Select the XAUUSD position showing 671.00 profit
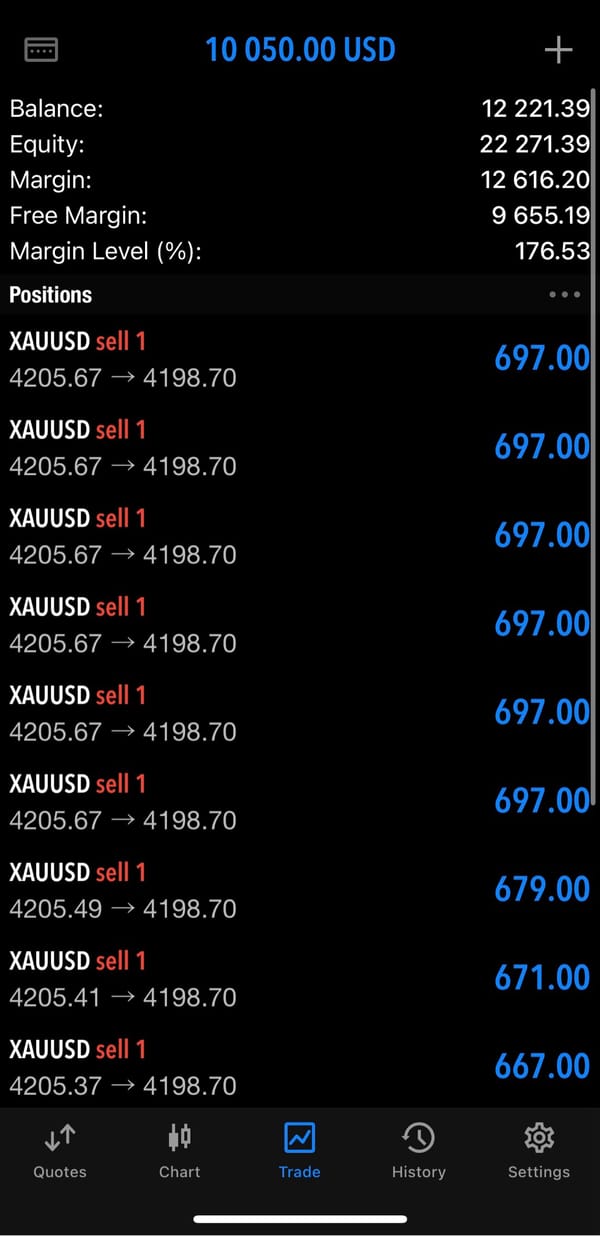This screenshot has height=1236, width=600. 300,978
